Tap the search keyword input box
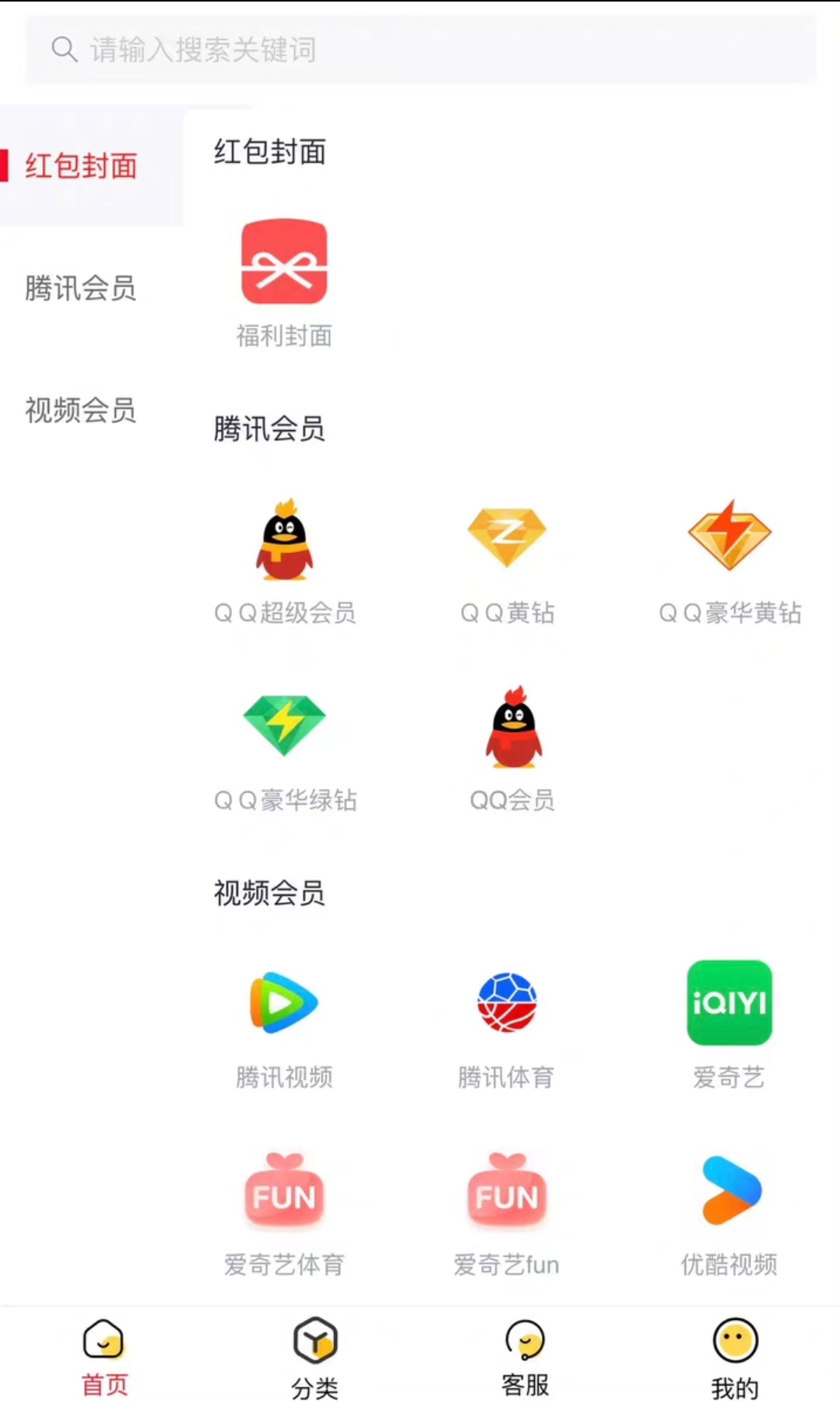This screenshot has width=840, height=1401. [x=420, y=50]
